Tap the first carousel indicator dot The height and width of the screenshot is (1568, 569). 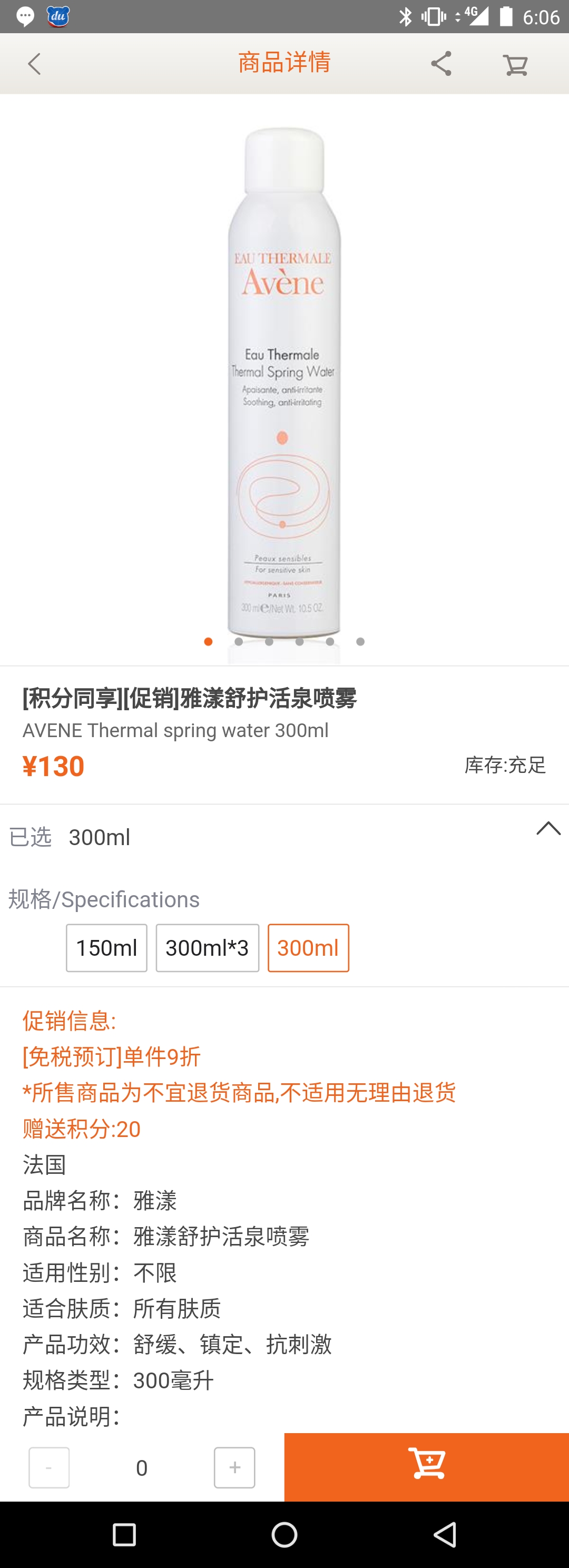[x=208, y=642]
